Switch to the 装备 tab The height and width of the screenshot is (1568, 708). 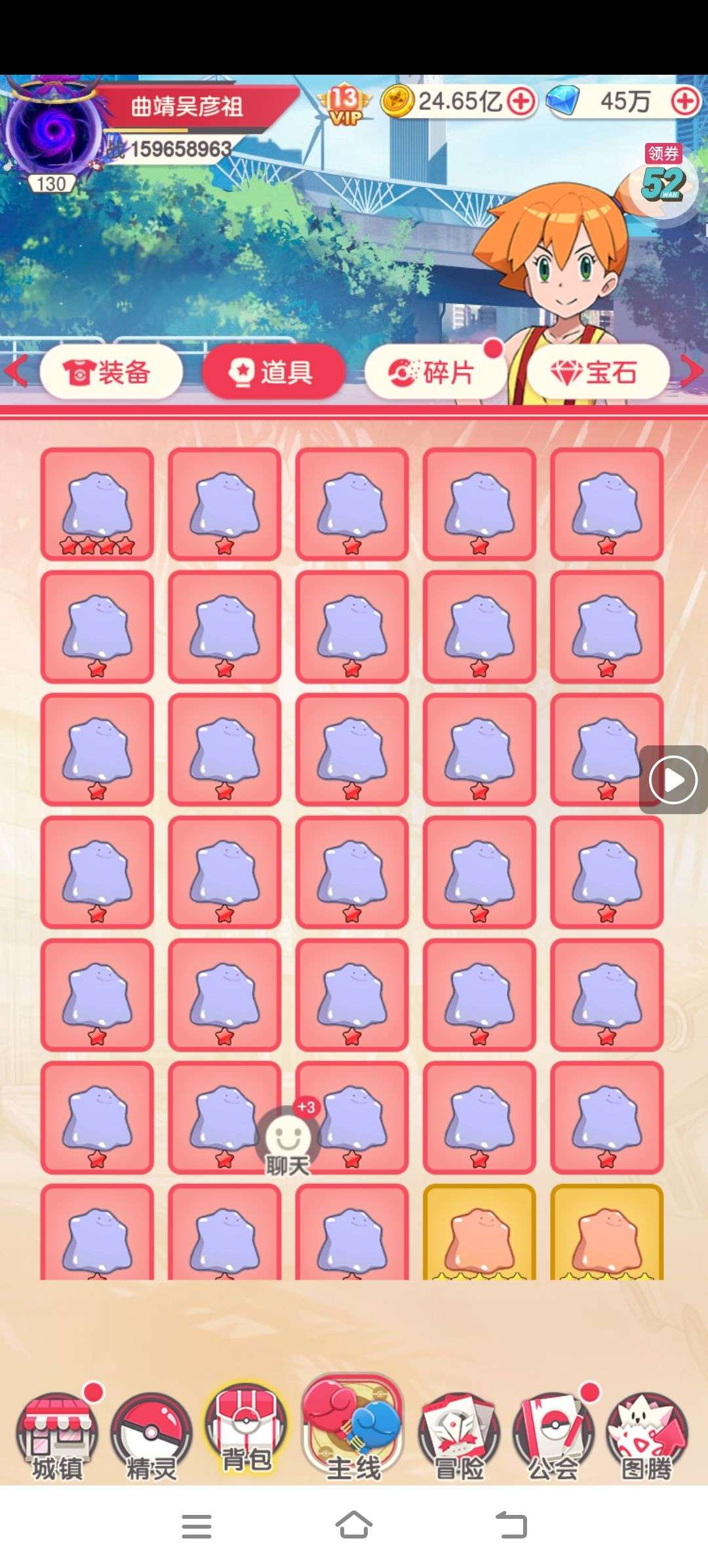click(110, 372)
